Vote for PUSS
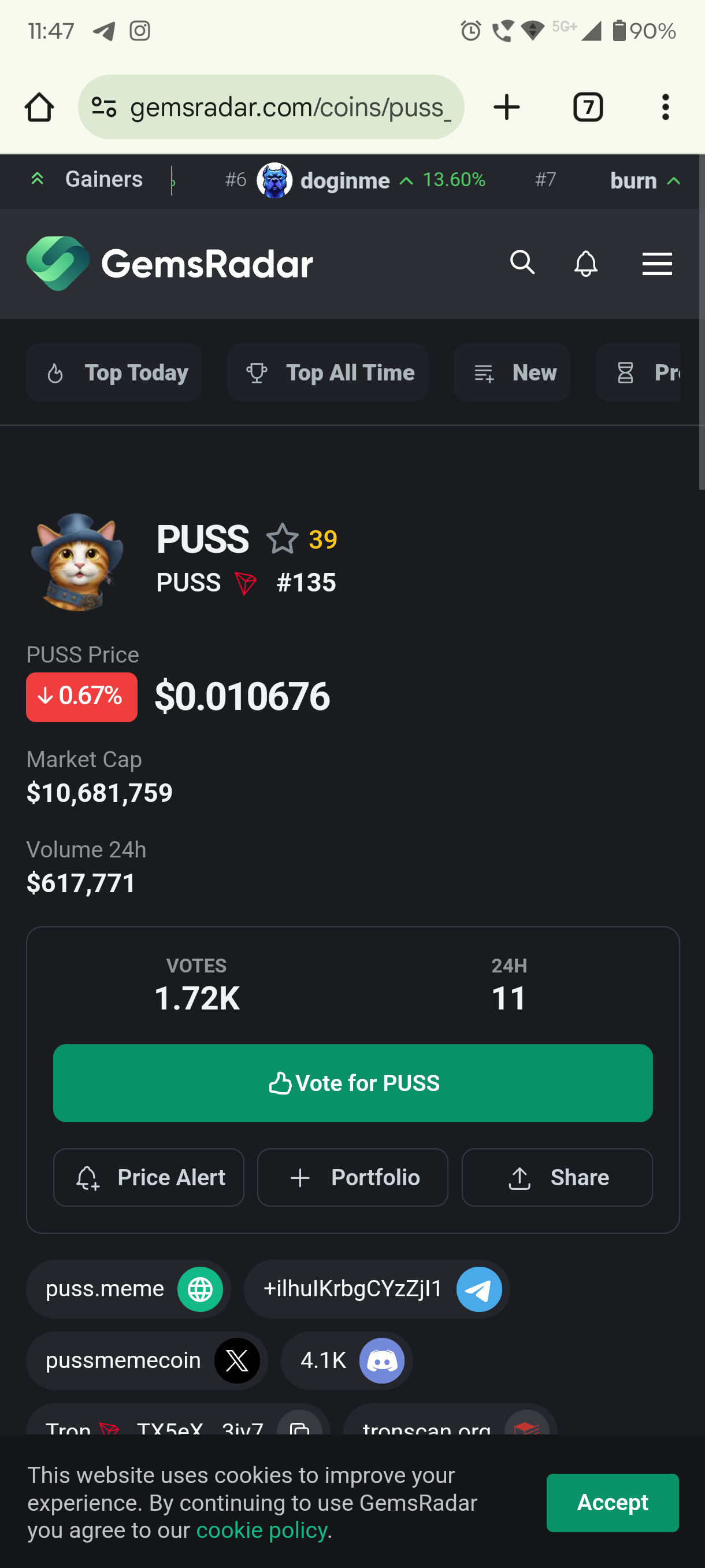Image resolution: width=705 pixels, height=1568 pixels. coord(353,1083)
